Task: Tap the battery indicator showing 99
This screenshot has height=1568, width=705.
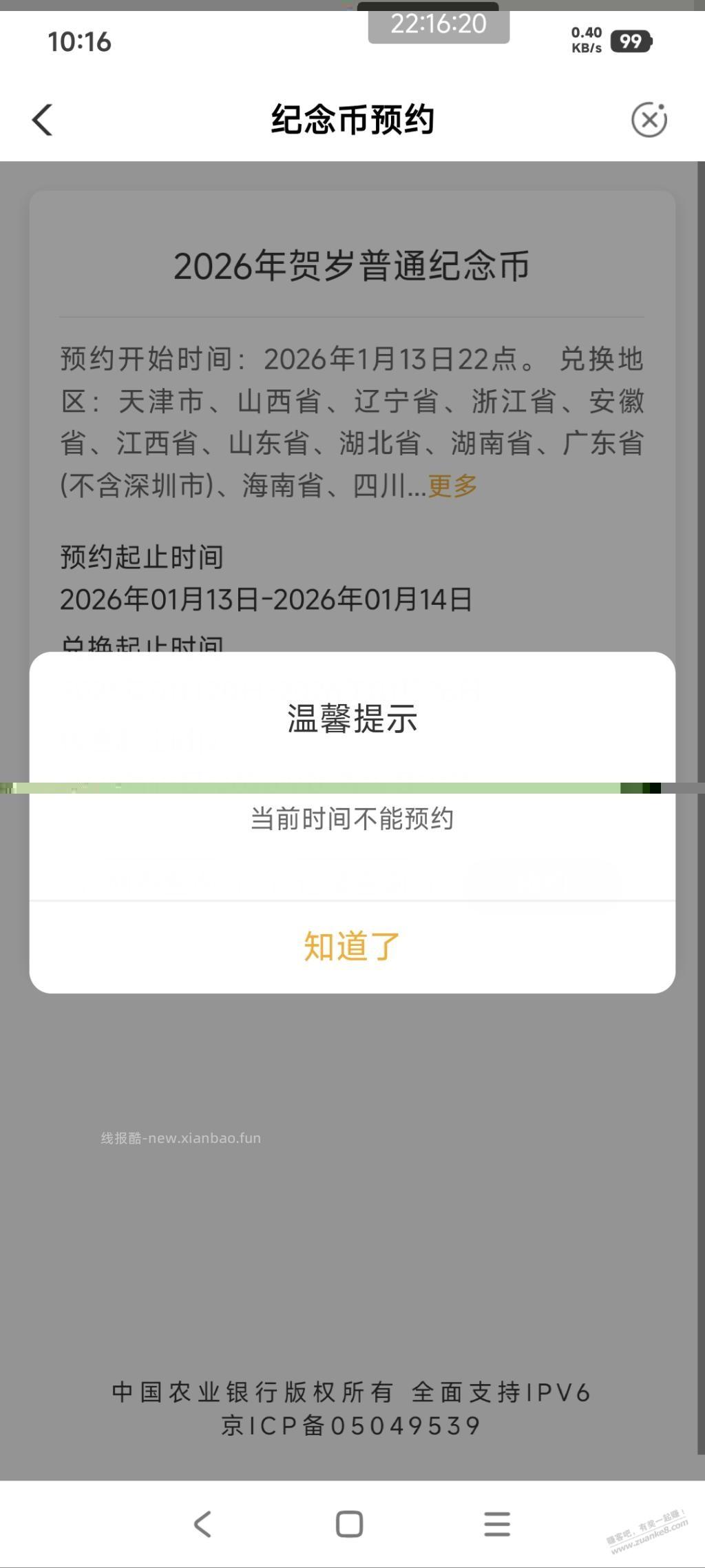Action: click(x=631, y=41)
